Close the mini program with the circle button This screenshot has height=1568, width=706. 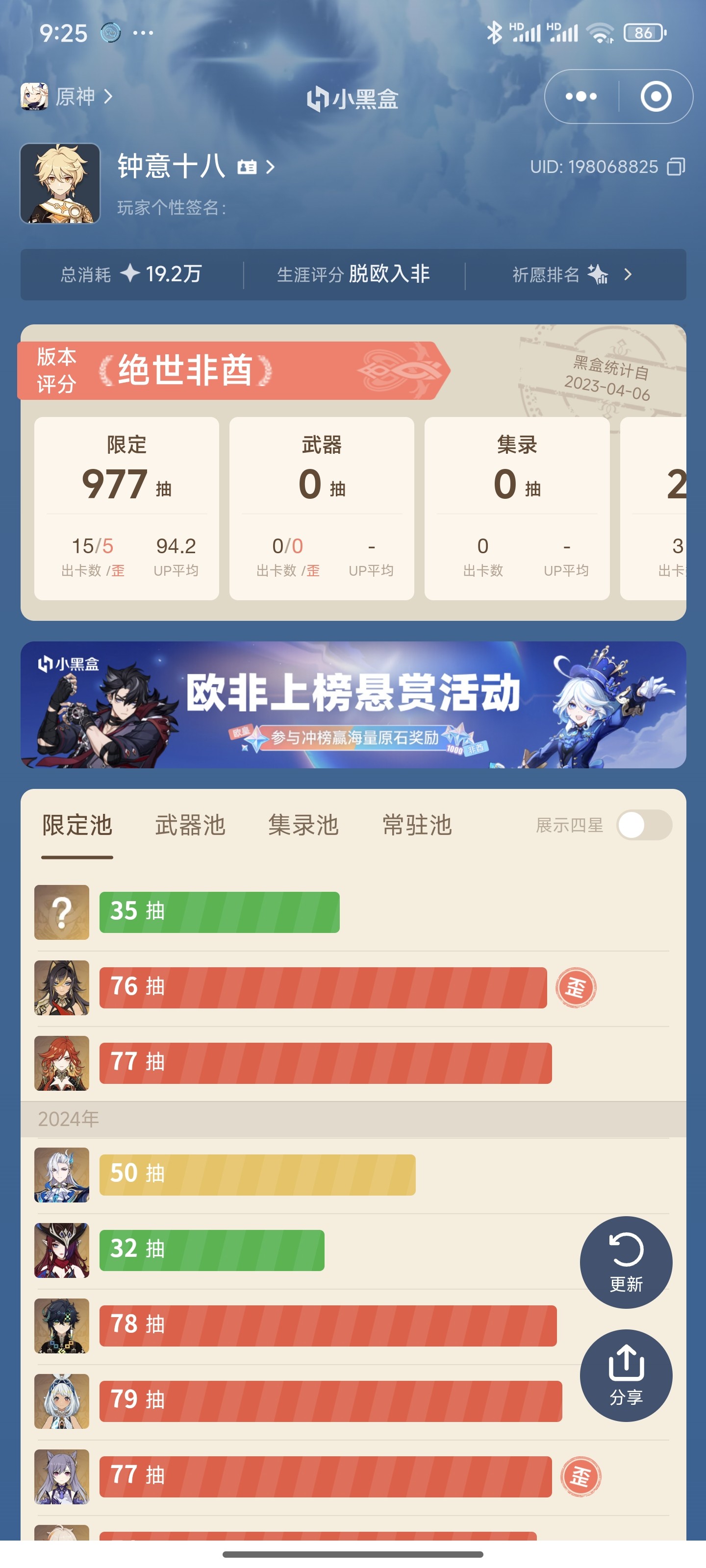pos(656,96)
